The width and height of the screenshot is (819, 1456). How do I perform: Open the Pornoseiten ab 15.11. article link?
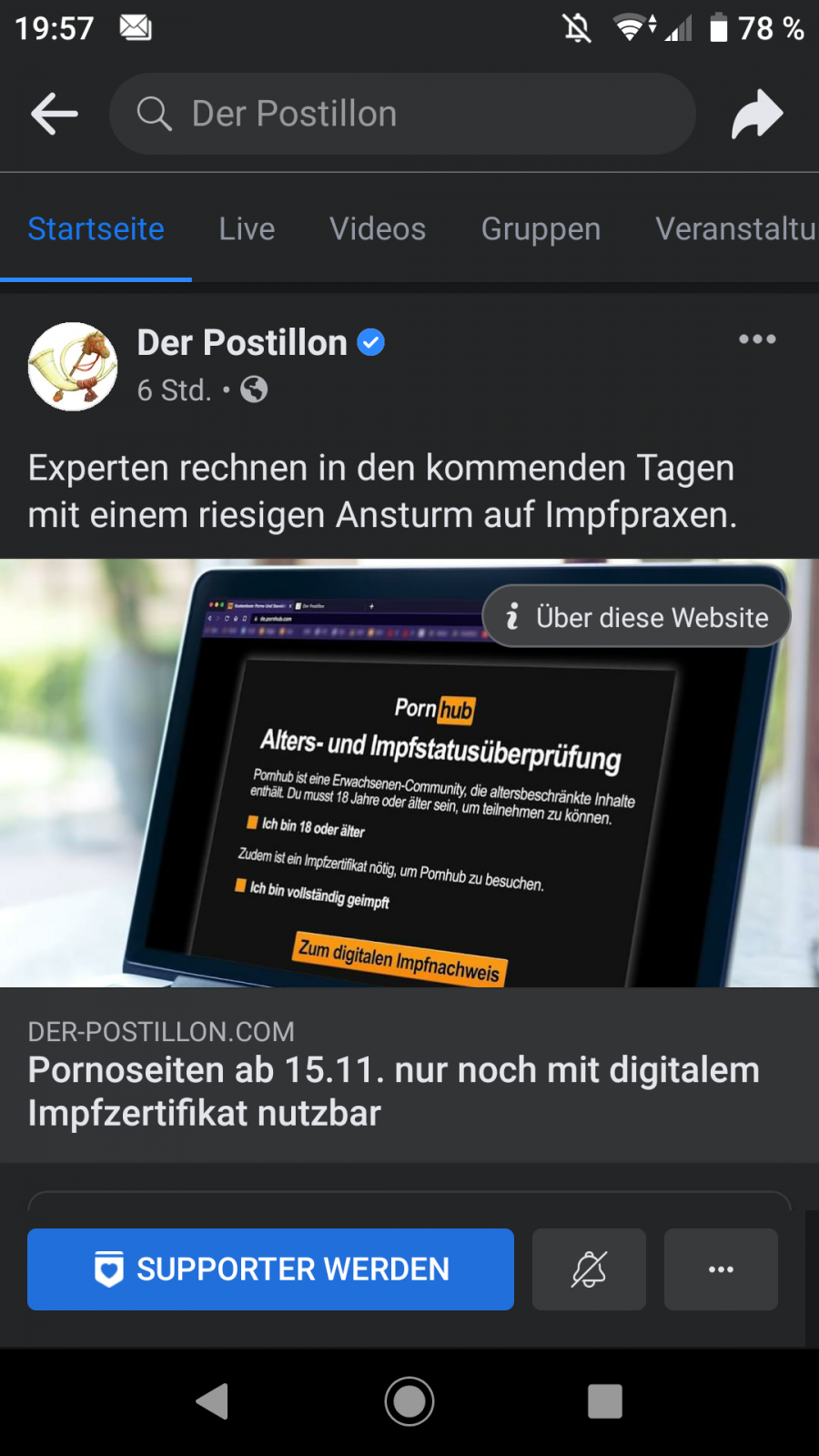[393, 1090]
